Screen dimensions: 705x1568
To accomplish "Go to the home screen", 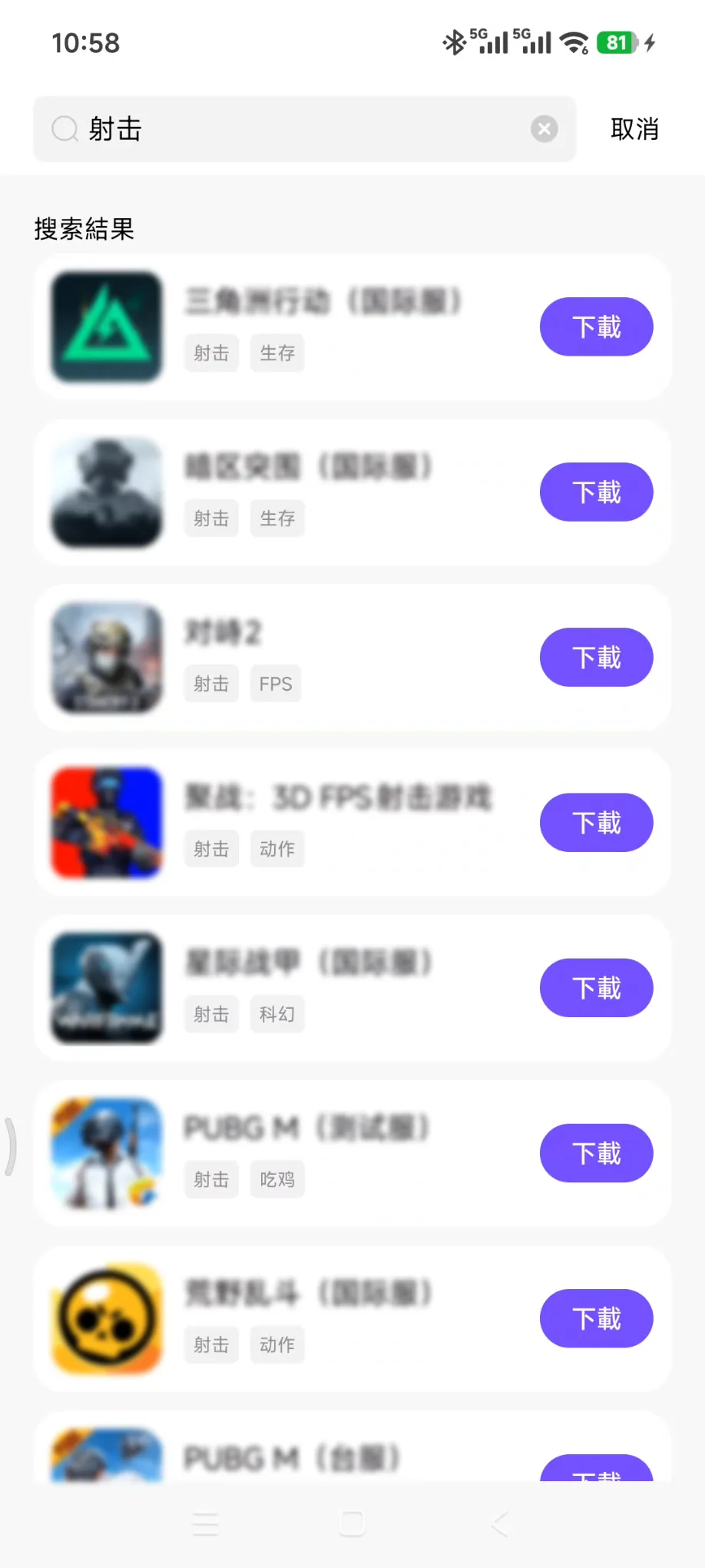I will [x=352, y=1523].
